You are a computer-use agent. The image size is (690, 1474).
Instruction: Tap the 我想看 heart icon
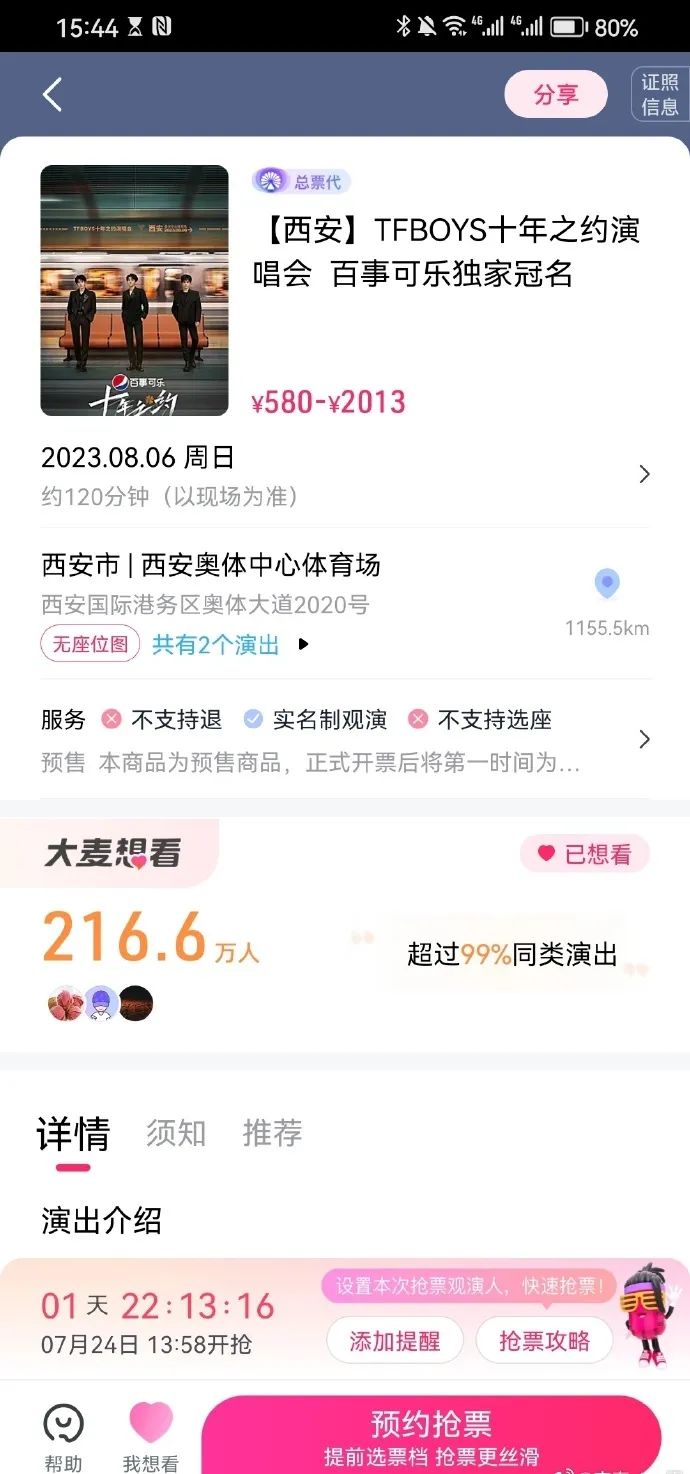151,1424
